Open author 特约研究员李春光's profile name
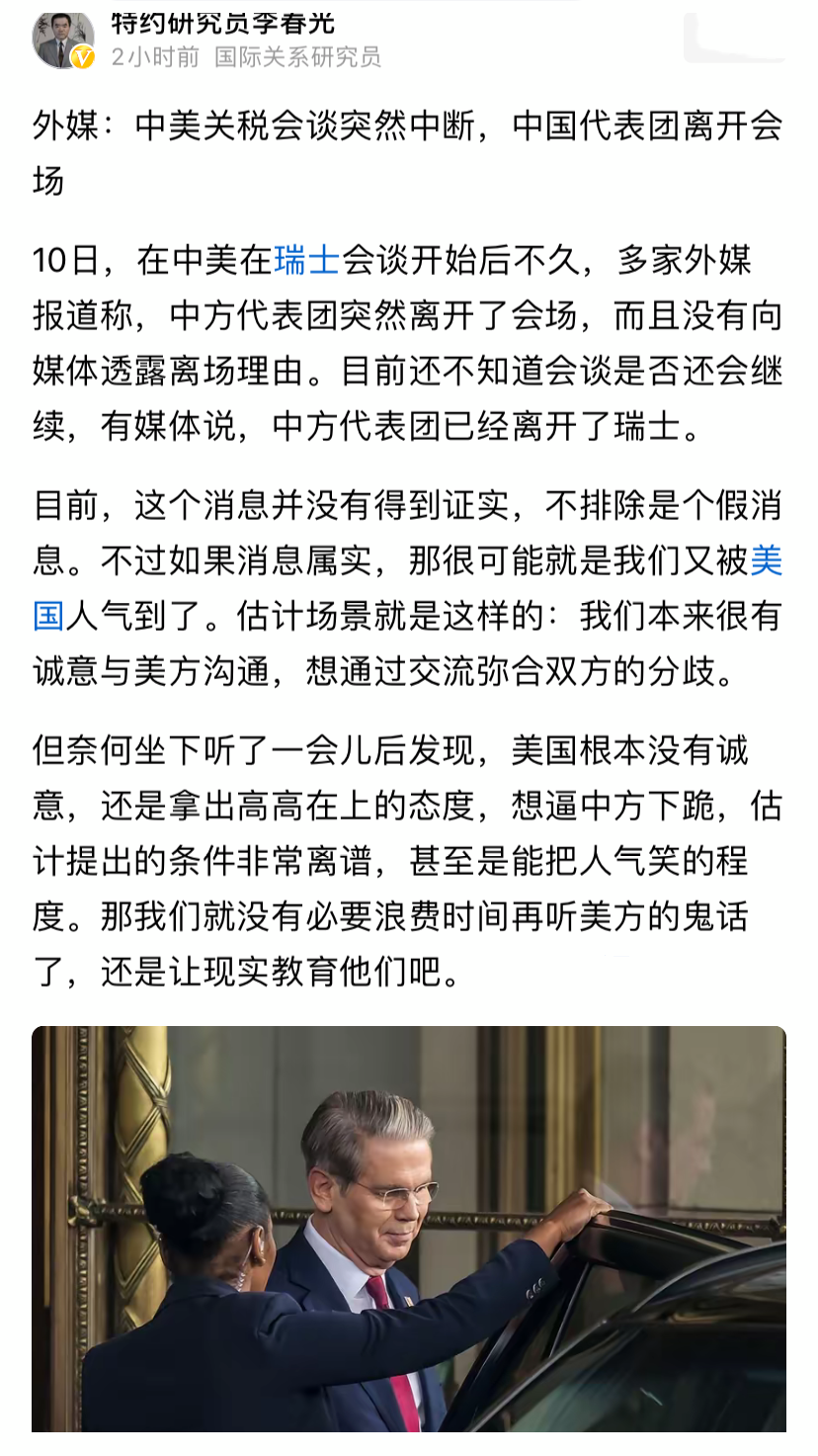This screenshot has height=1456, width=818. point(223,20)
